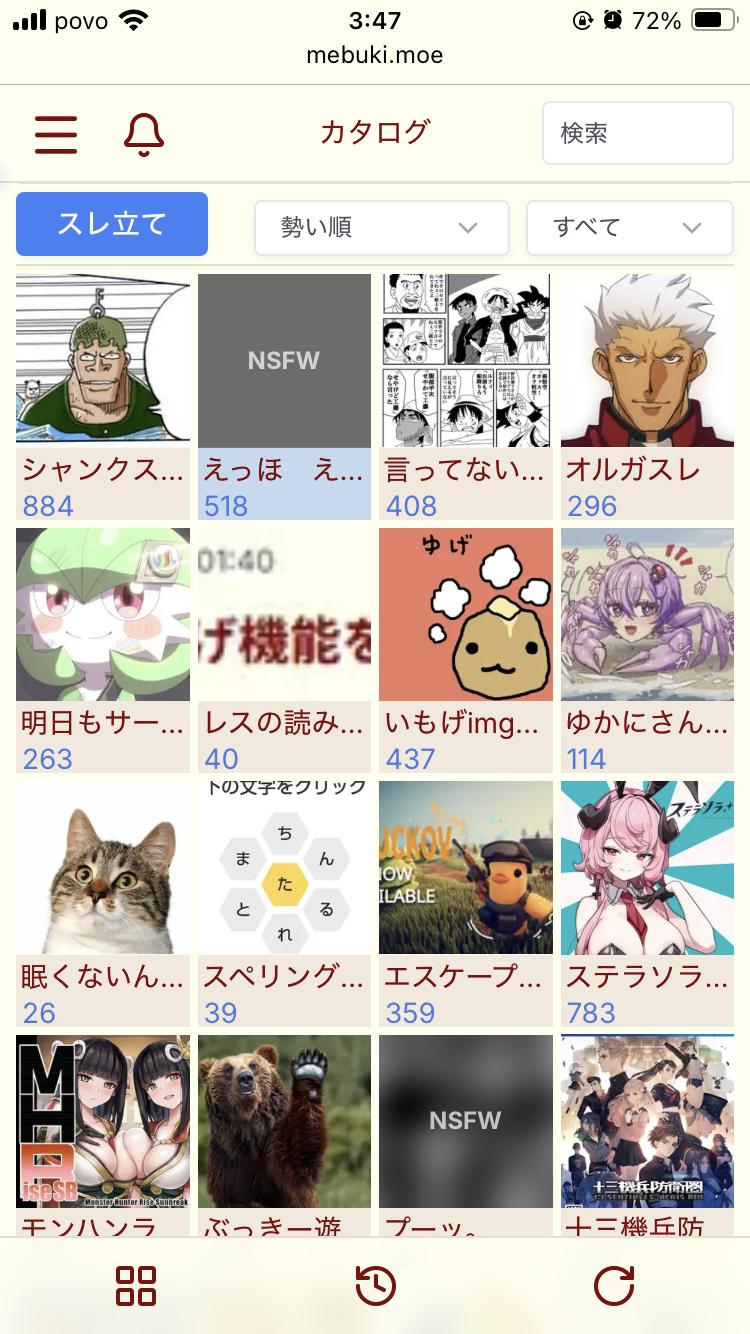Create a new thread with スレ立て
Image resolution: width=750 pixels, height=1334 pixels.
coord(112,224)
